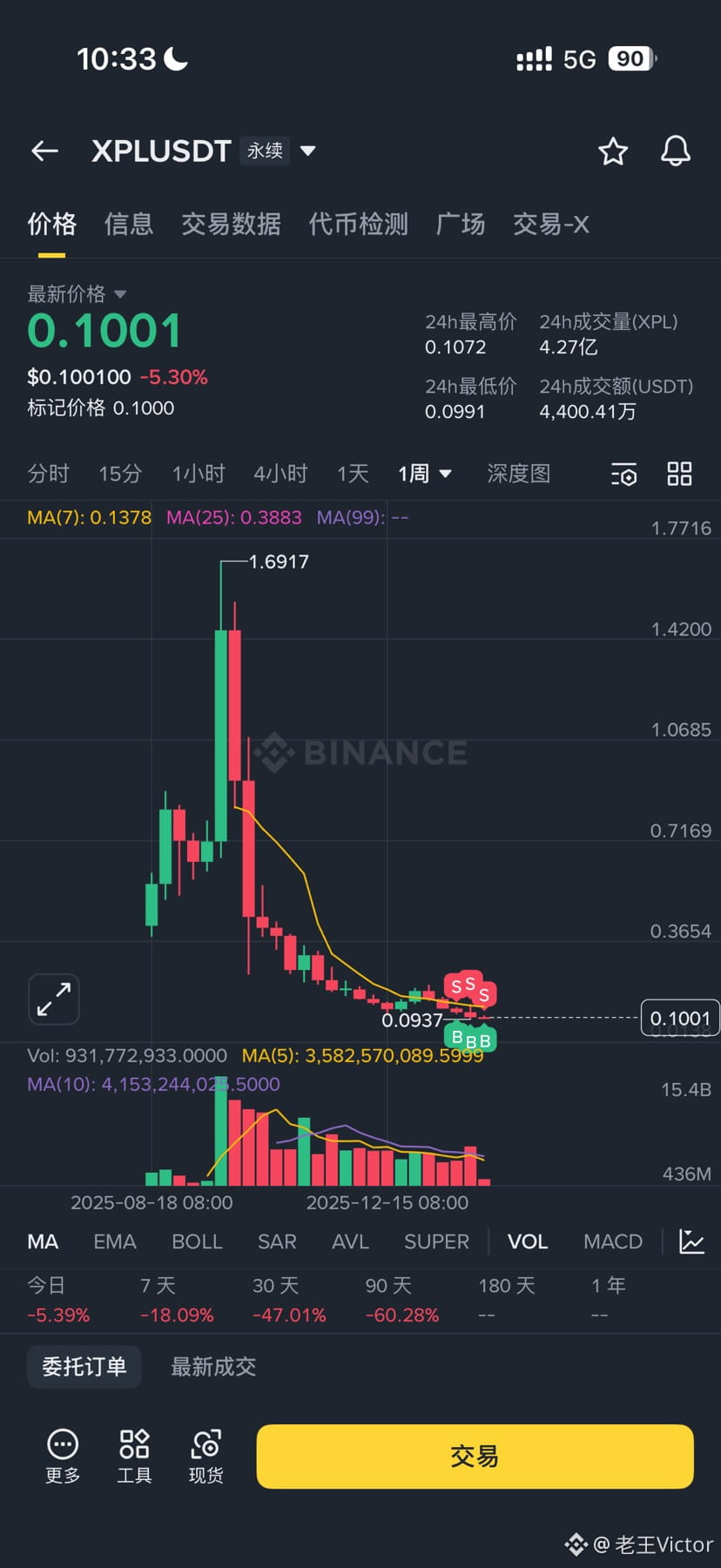Go to 现货 spot trading
The width and height of the screenshot is (721, 1568).
click(x=206, y=1456)
